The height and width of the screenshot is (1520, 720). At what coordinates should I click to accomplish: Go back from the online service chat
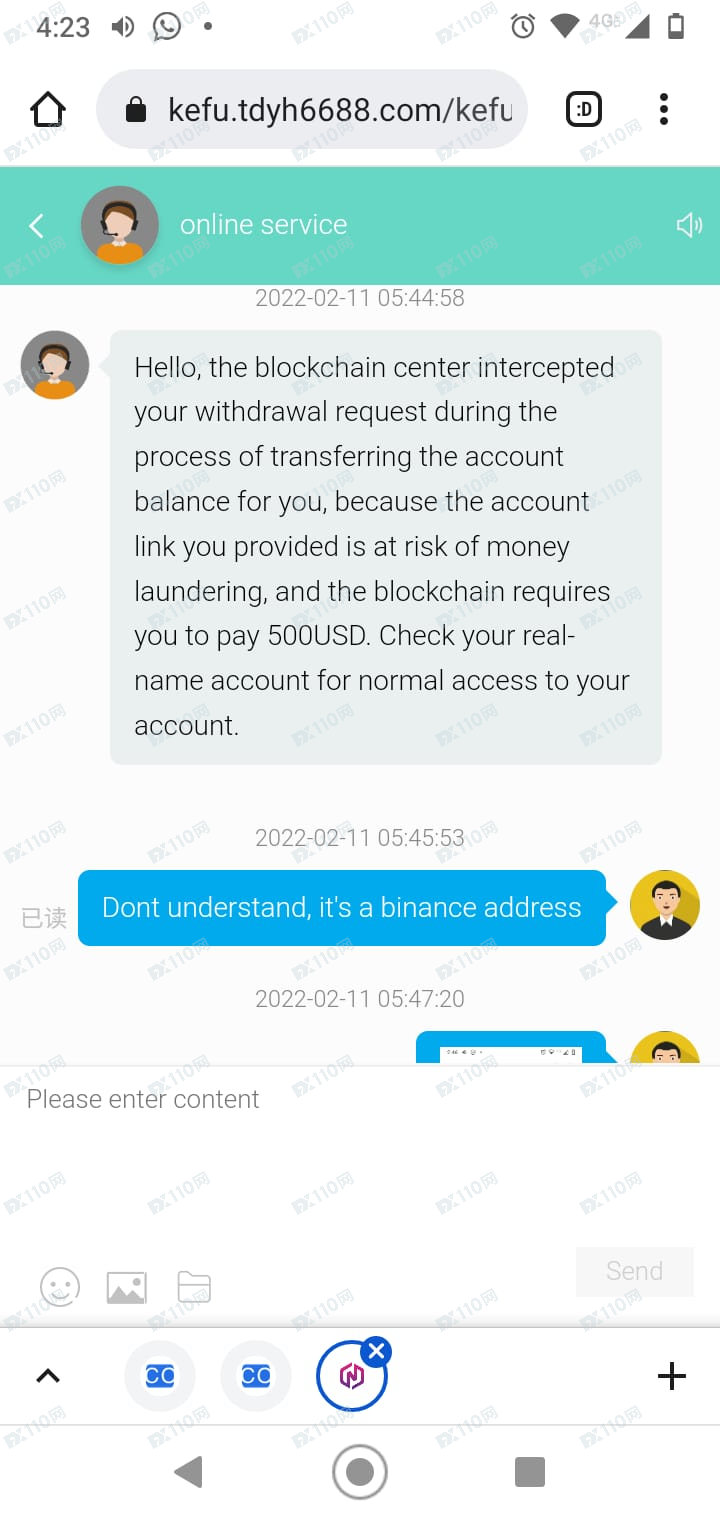click(37, 225)
